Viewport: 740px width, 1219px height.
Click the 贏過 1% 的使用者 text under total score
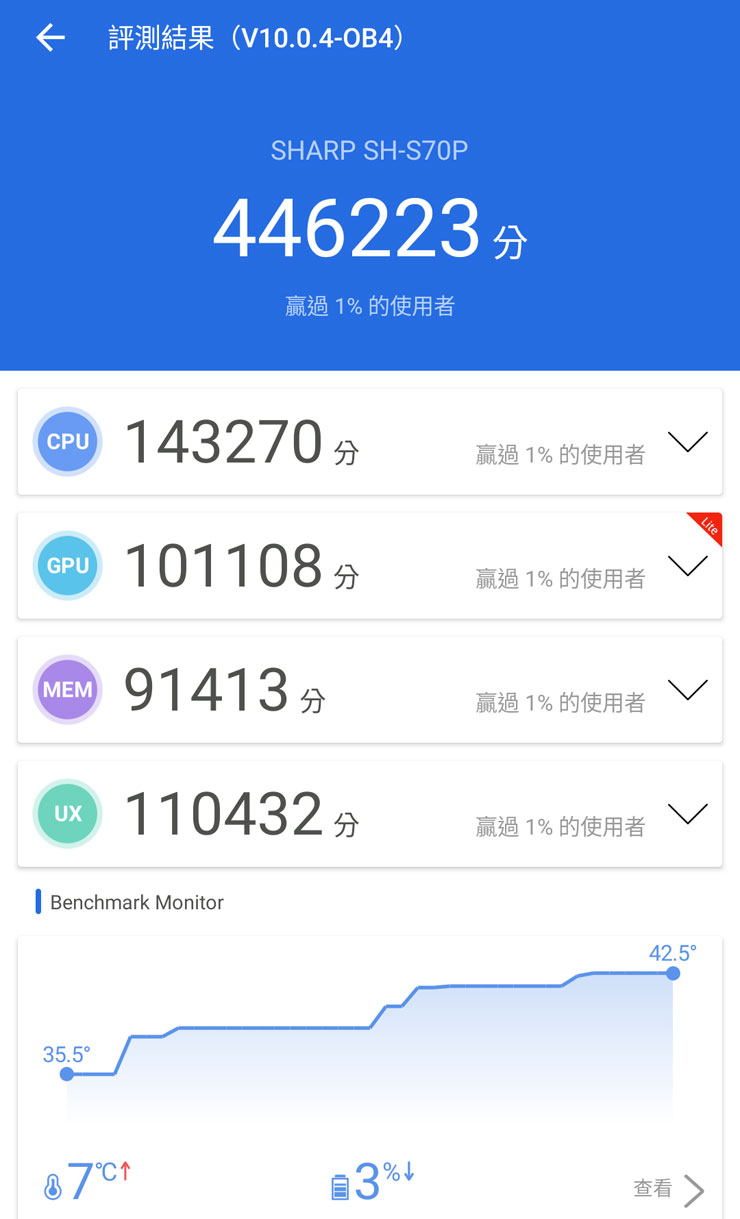coord(370,306)
